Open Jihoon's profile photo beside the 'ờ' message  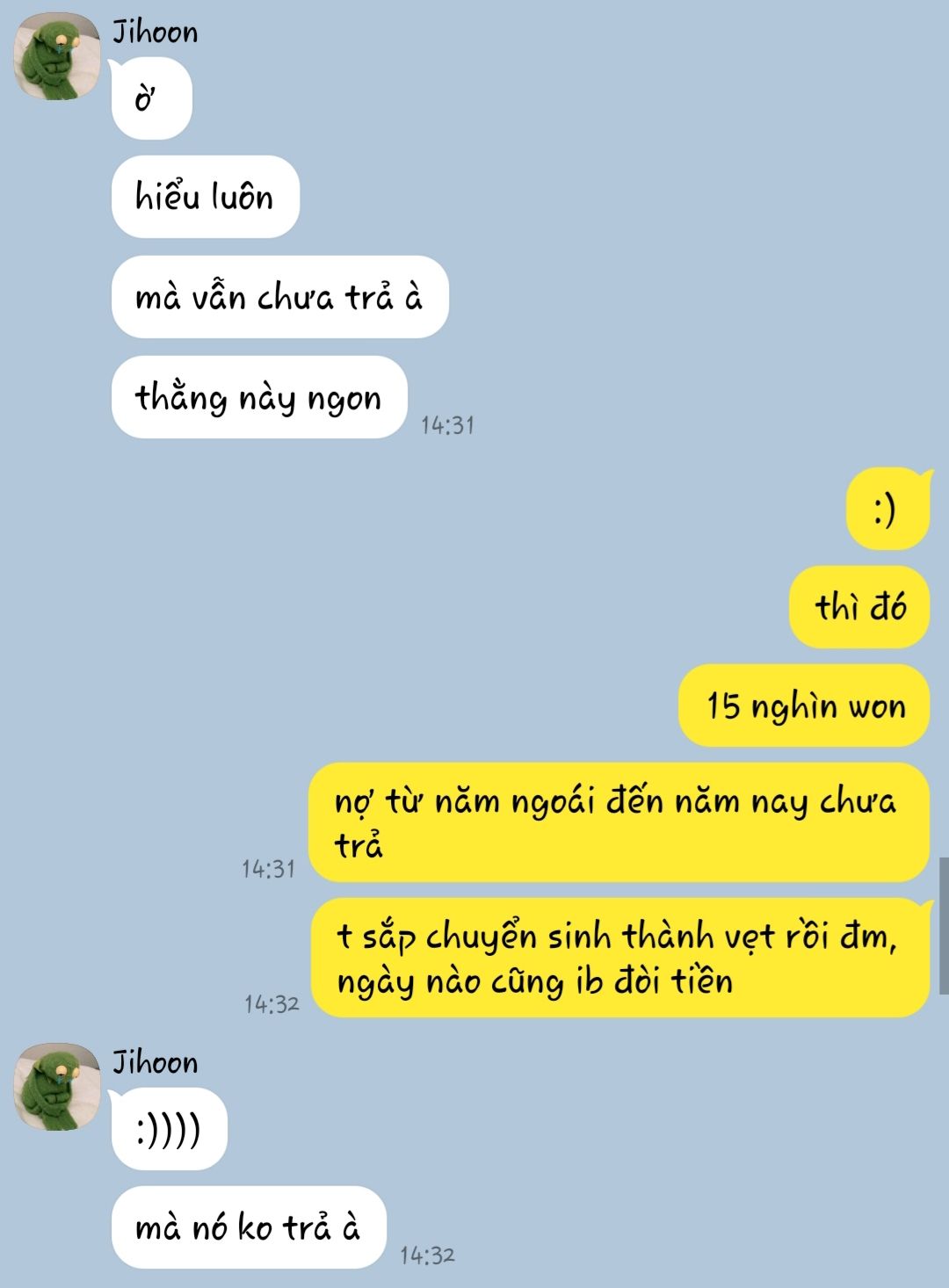[56, 57]
